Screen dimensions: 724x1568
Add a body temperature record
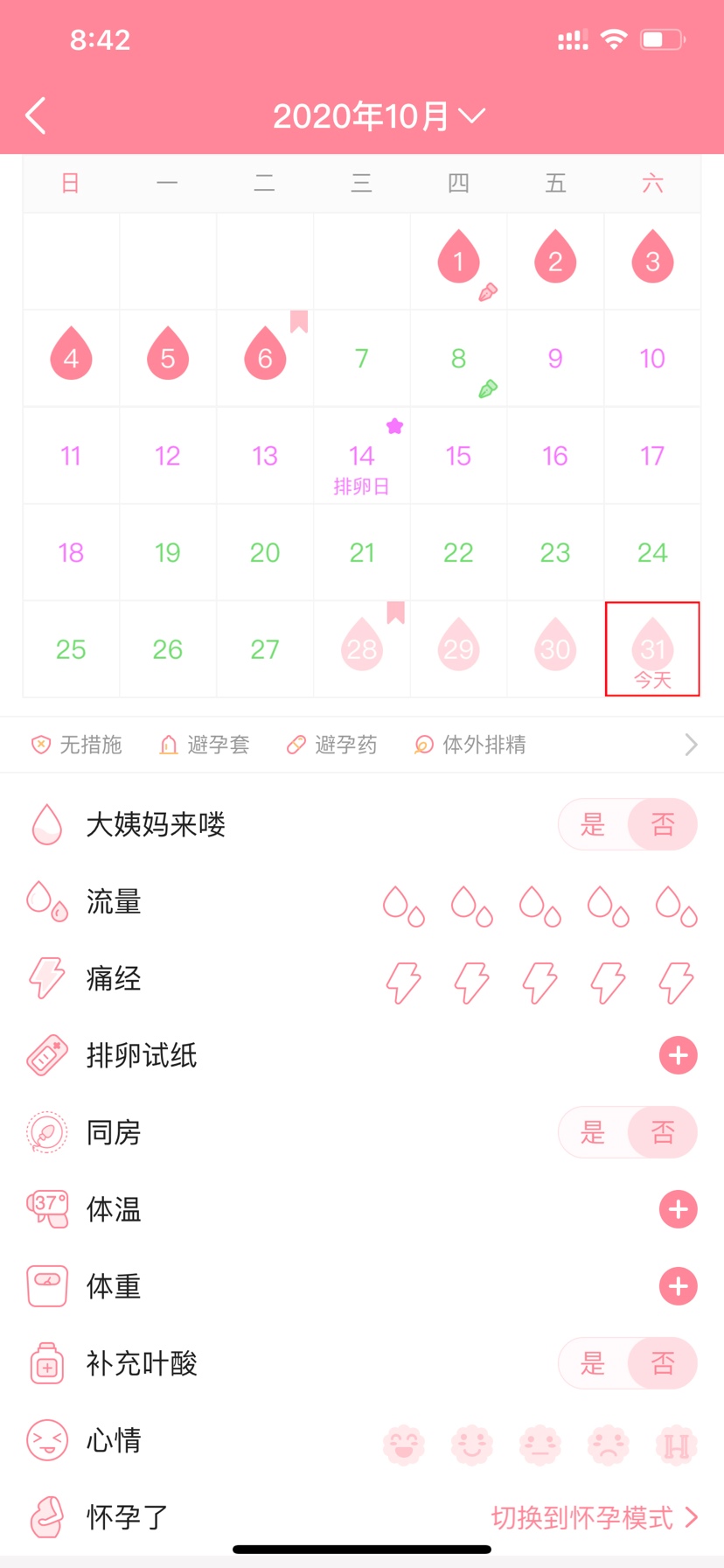coord(678,1209)
